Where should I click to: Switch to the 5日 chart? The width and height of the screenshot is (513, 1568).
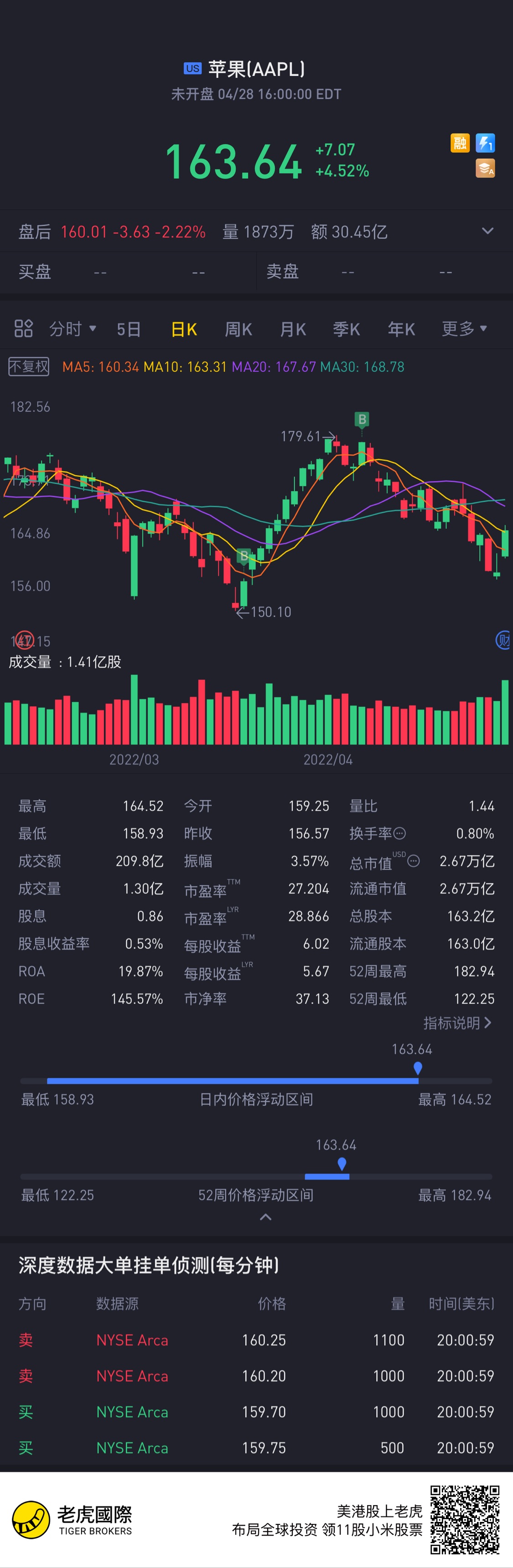[129, 329]
